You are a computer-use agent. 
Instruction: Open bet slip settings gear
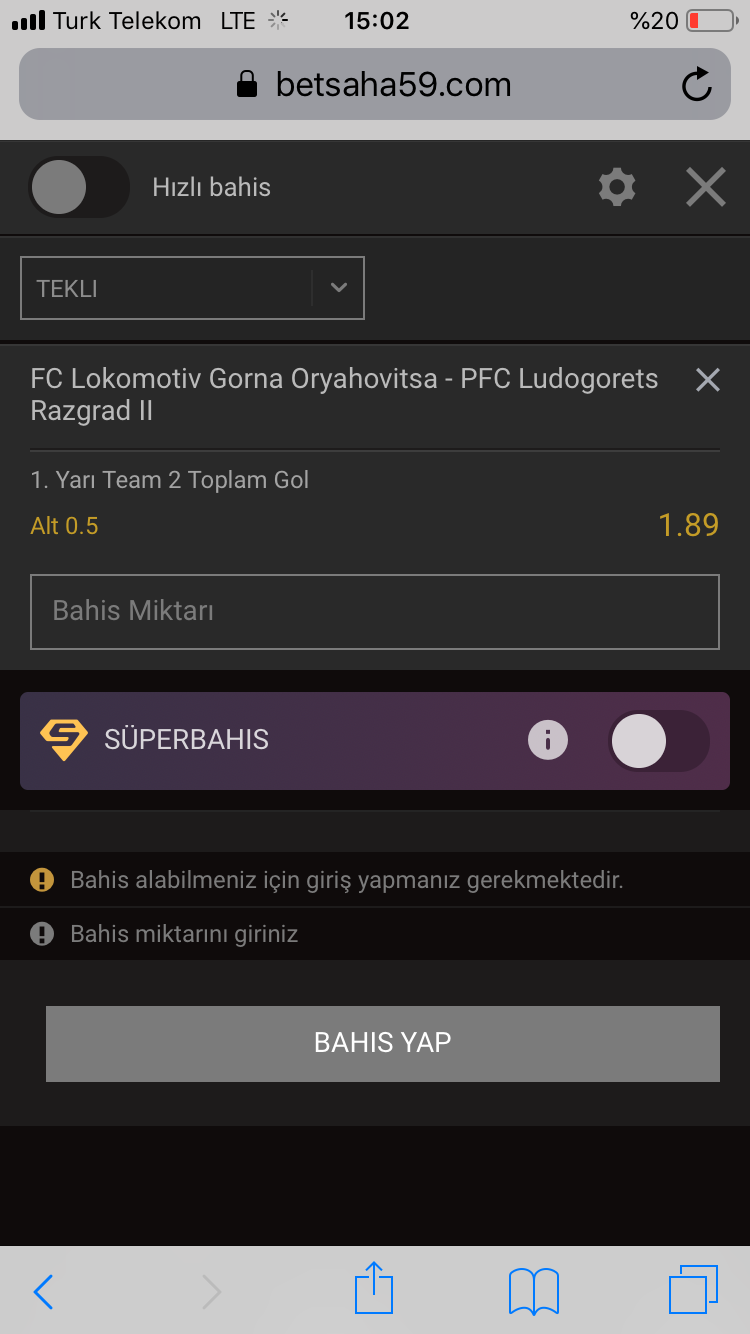(x=616, y=187)
